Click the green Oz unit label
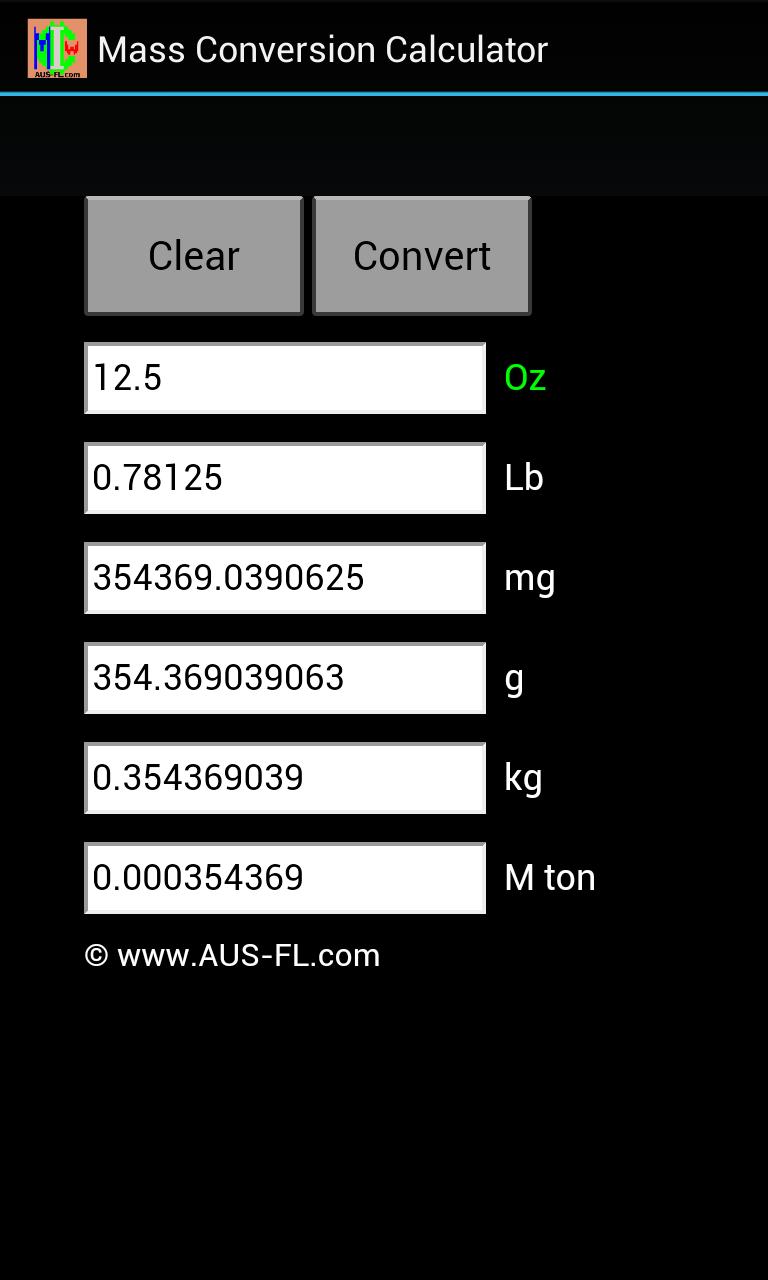The image size is (768, 1280). [x=525, y=378]
